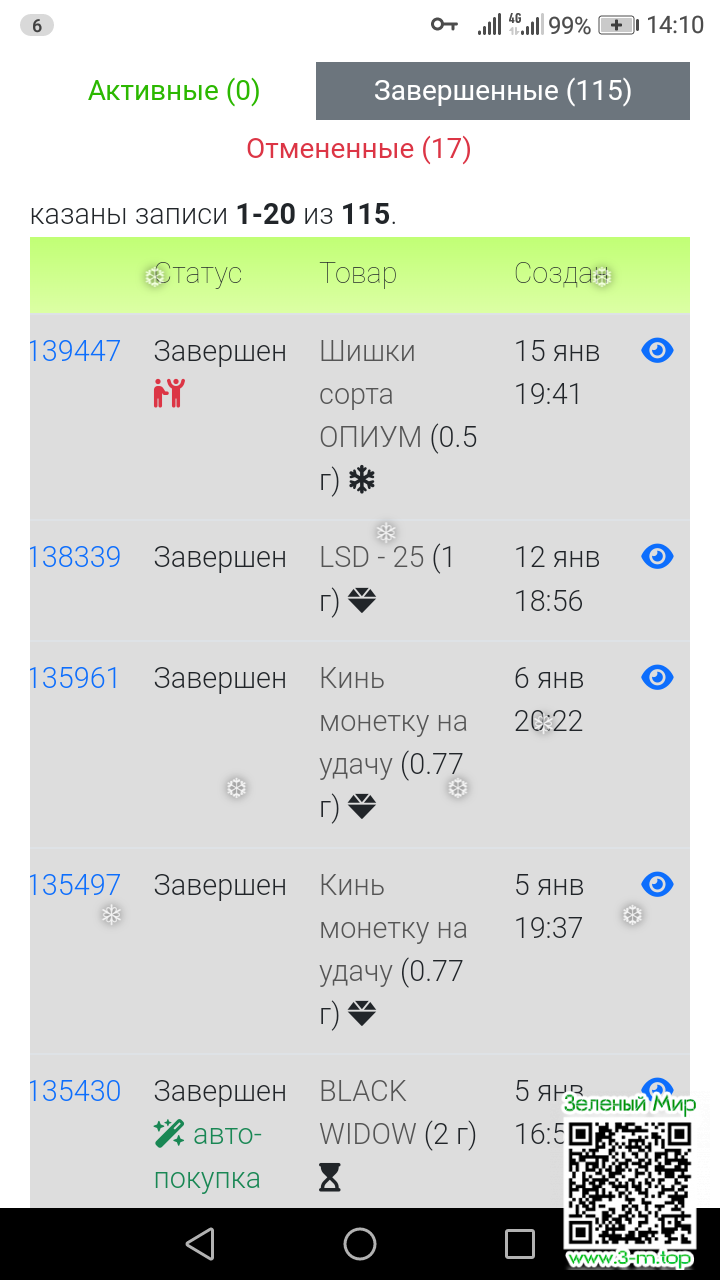
Task: Tap the system home button
Action: pyautogui.click(x=360, y=1244)
